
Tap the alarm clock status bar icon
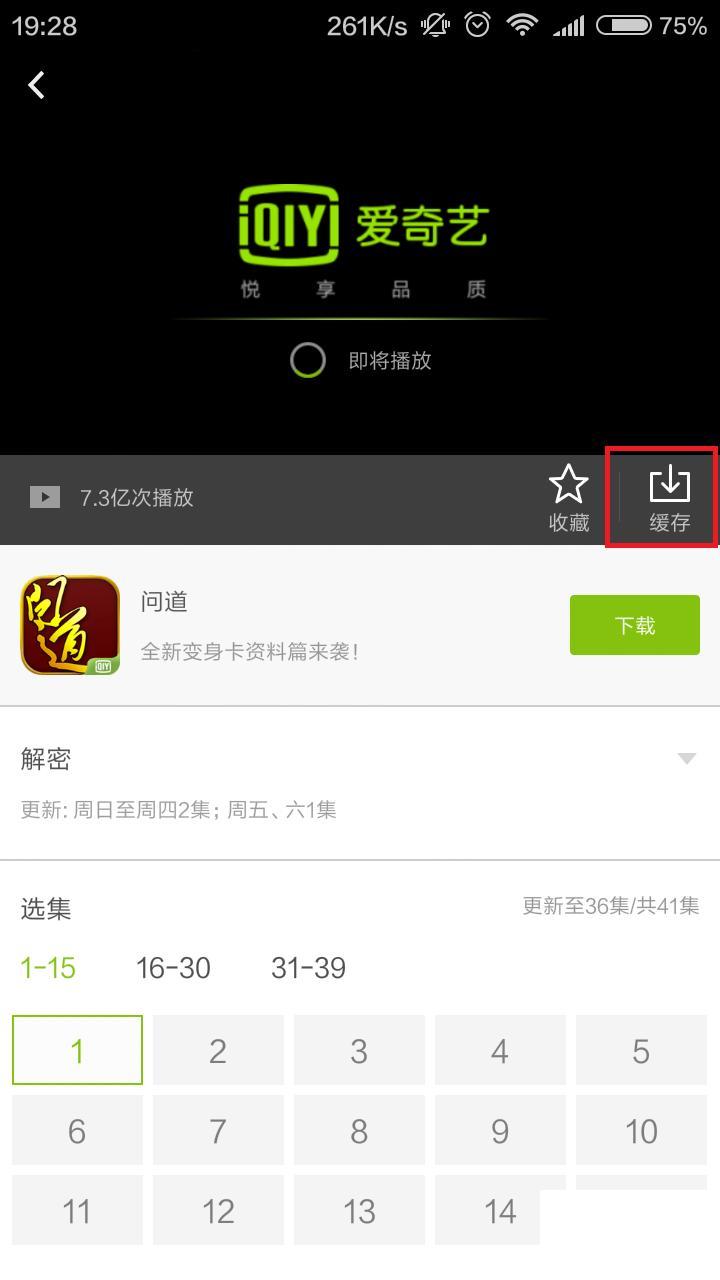(478, 25)
